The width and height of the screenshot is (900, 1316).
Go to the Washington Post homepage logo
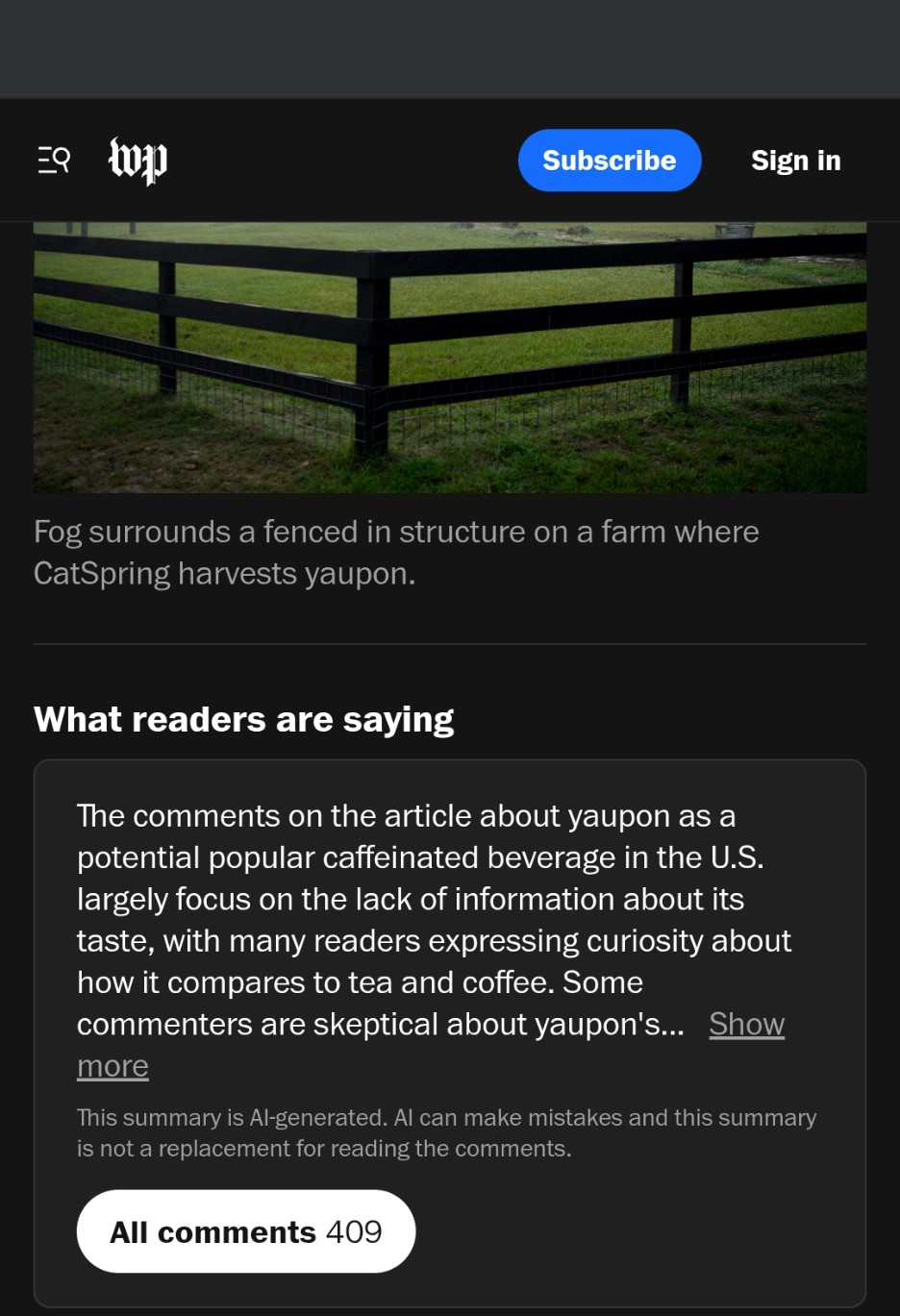point(137,160)
